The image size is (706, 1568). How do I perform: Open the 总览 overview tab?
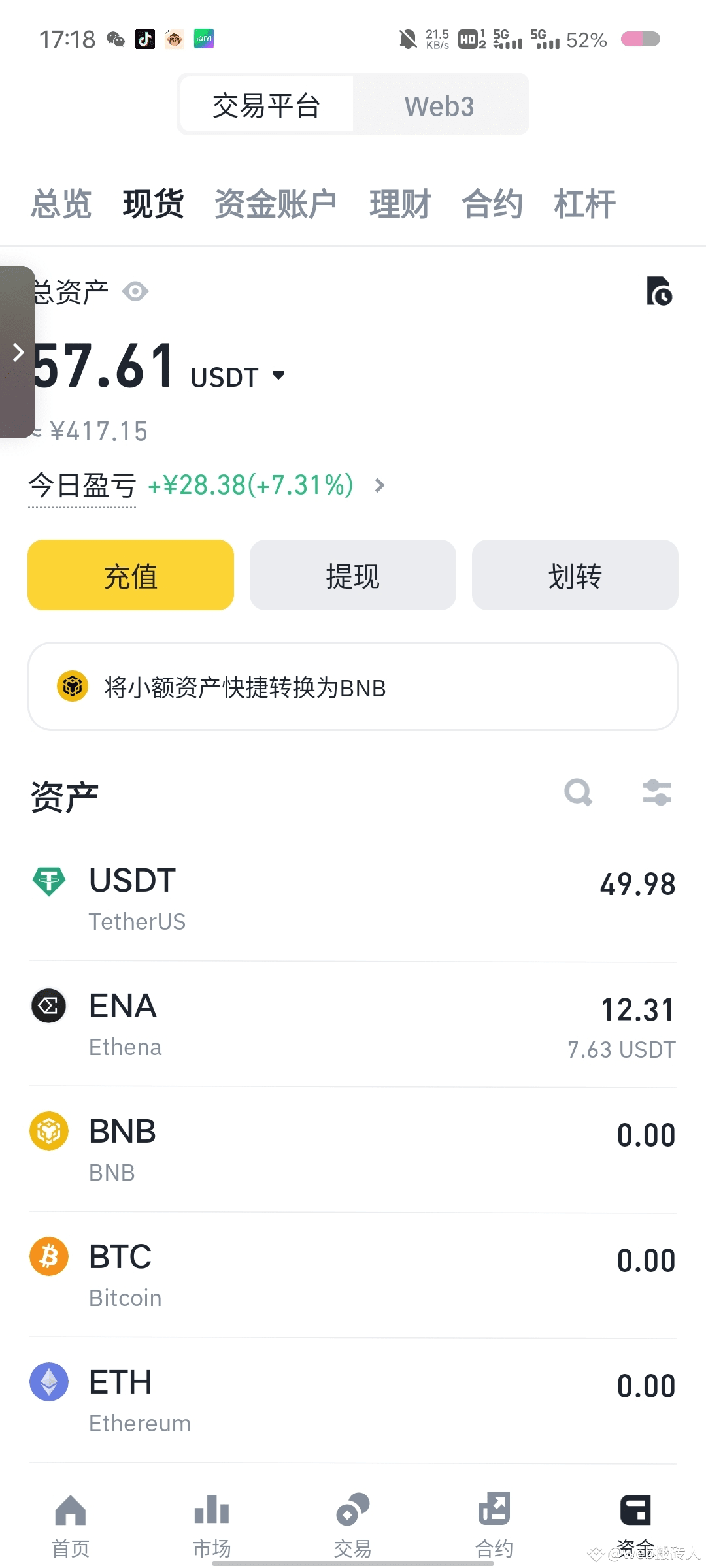61,204
